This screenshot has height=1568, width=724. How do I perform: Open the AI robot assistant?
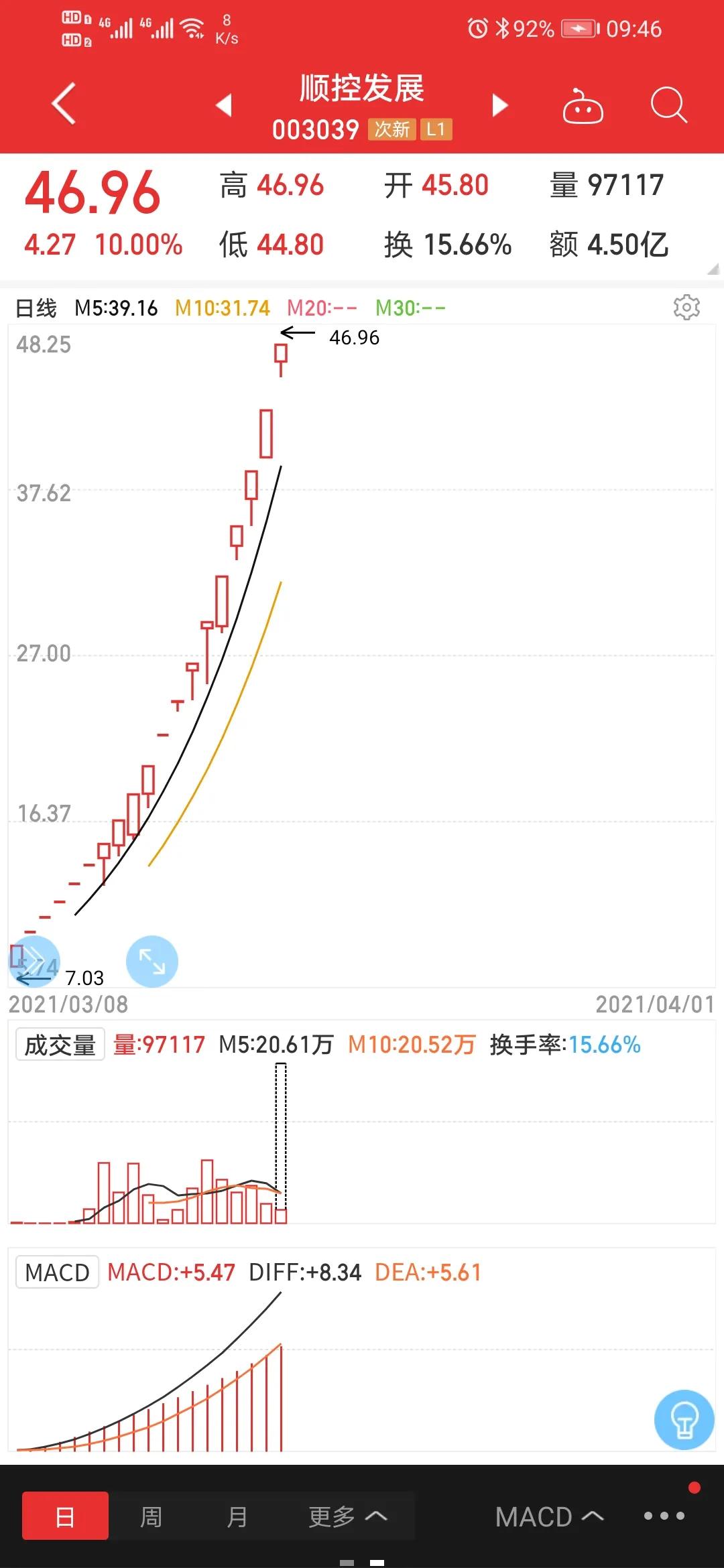coord(582,104)
